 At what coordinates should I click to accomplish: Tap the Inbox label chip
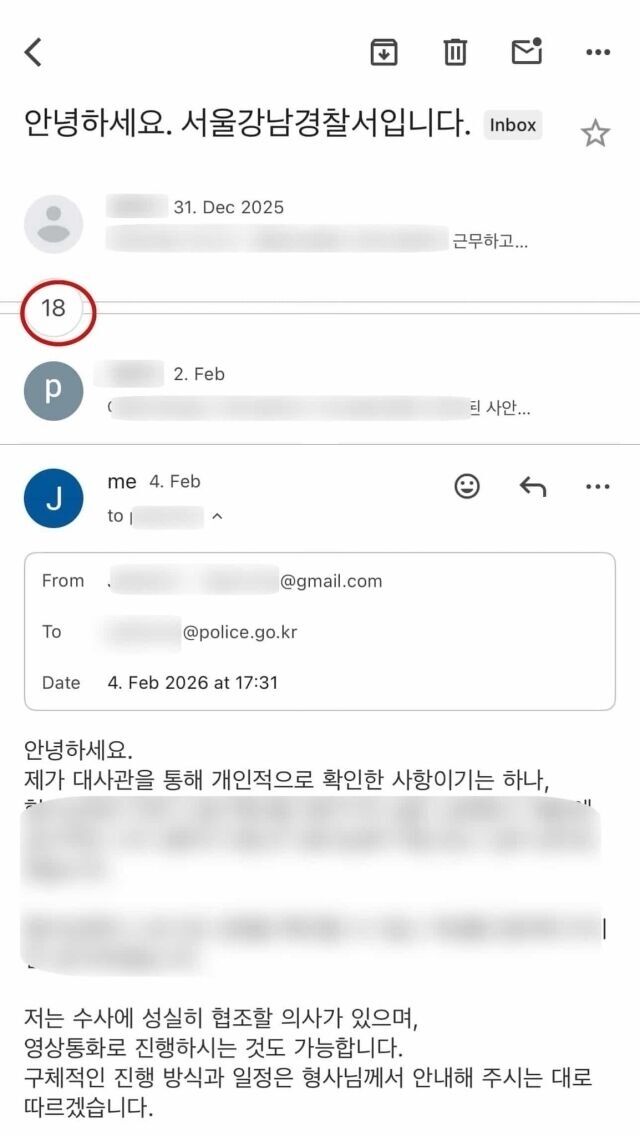(x=513, y=126)
